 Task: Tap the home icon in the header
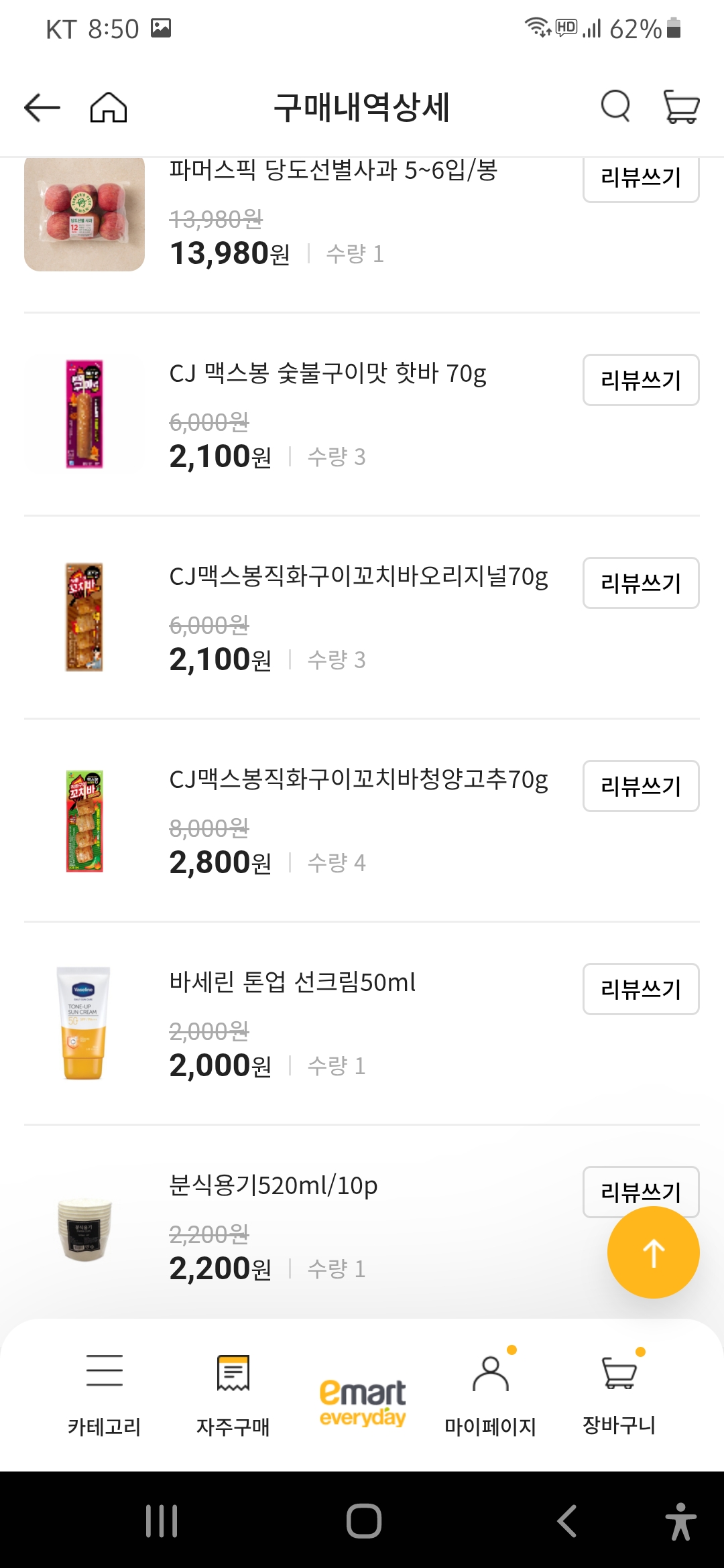[109, 106]
